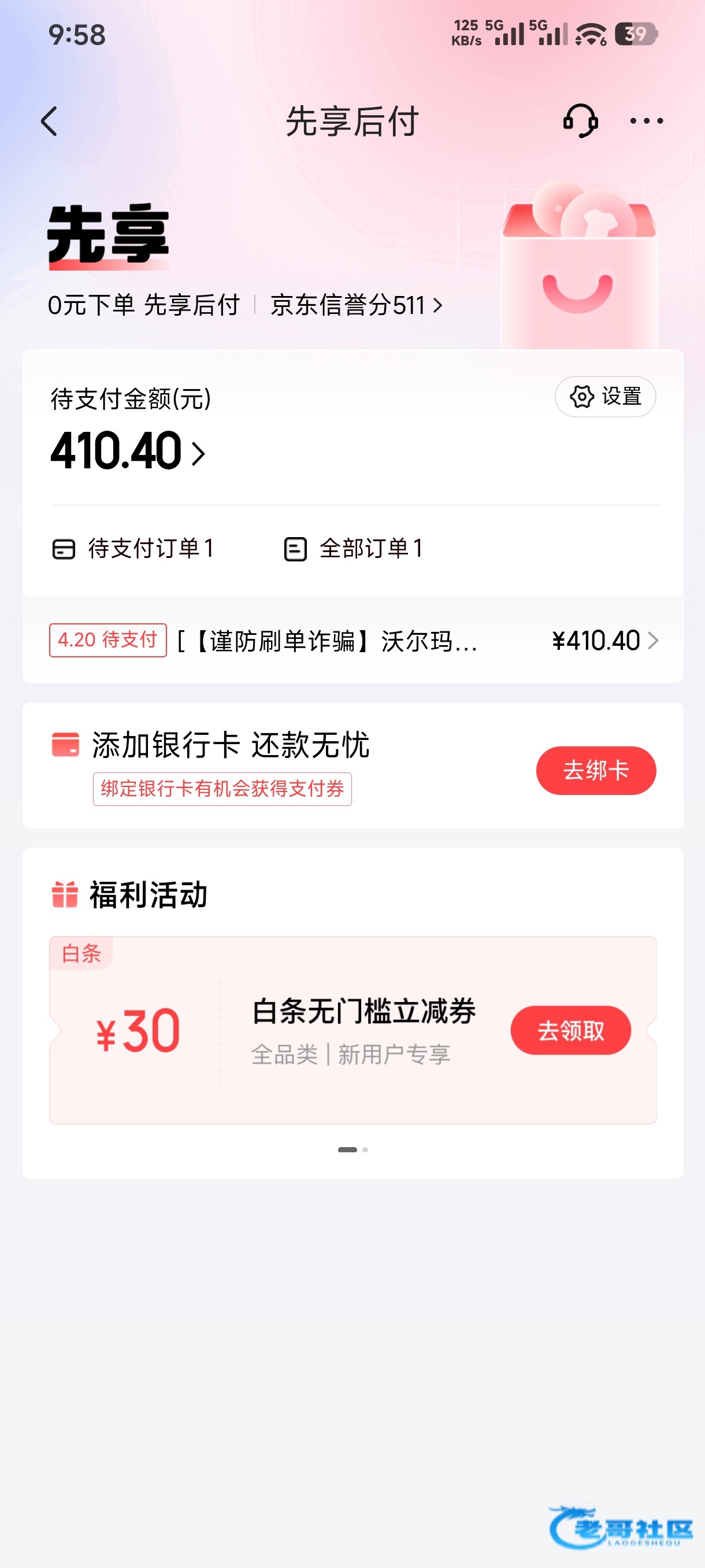Open the 4.20 待支付 沃尔玛 order
The height and width of the screenshot is (1568, 705).
click(353, 641)
